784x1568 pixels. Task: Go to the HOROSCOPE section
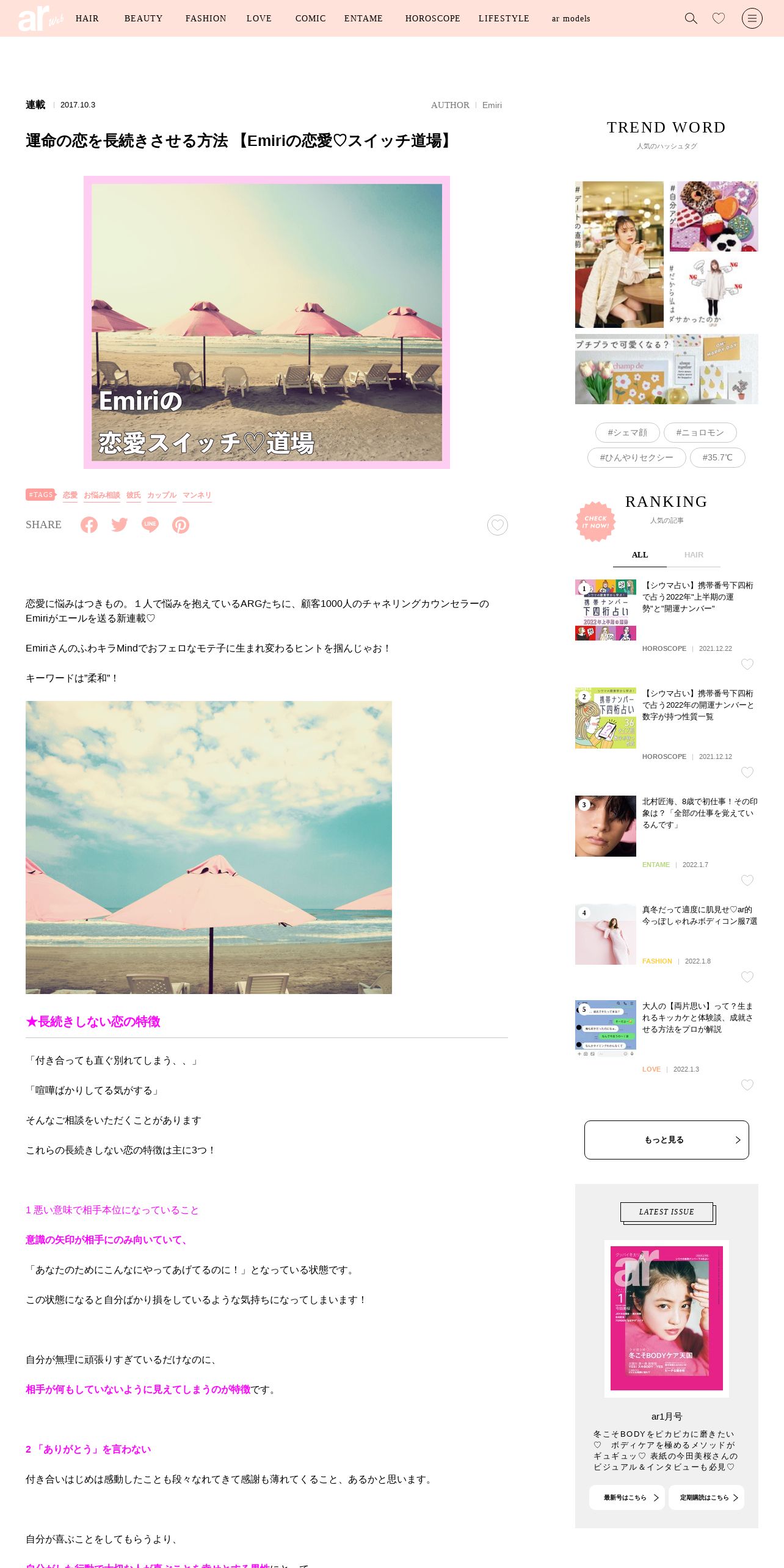pos(432,18)
